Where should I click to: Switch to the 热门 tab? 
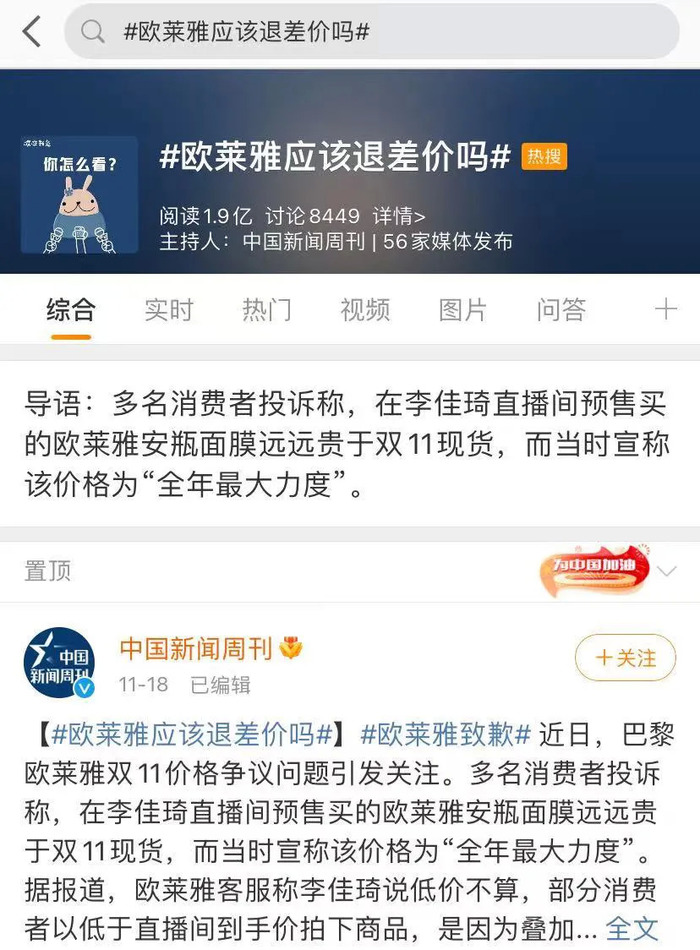point(266,310)
